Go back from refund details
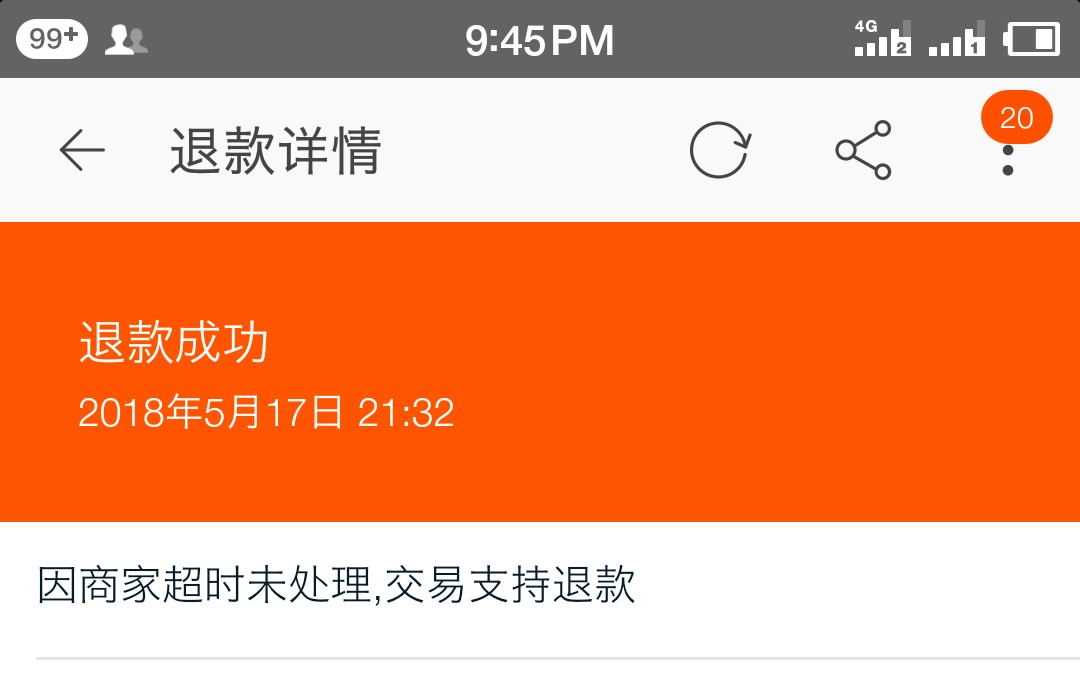This screenshot has height=681, width=1080. [x=82, y=151]
